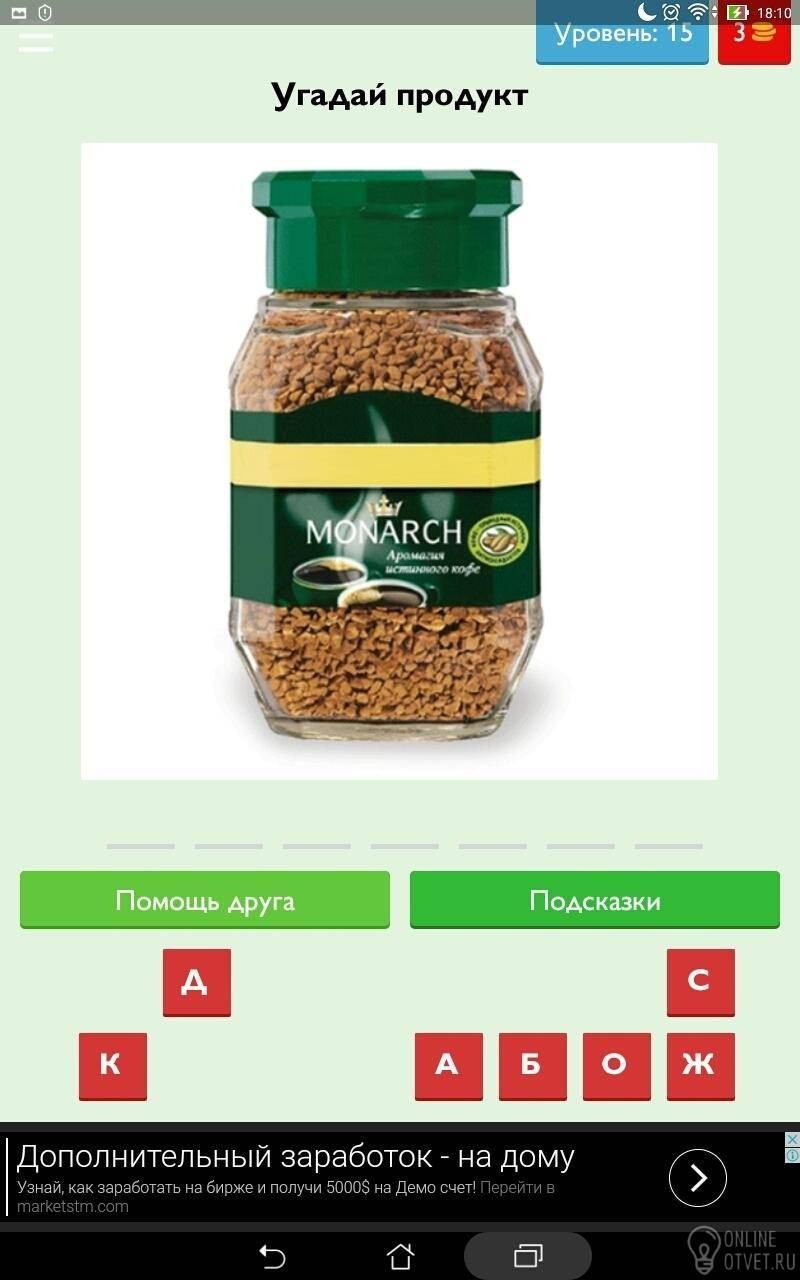Go to the home screen
The width and height of the screenshot is (800, 1280).
(400, 1256)
